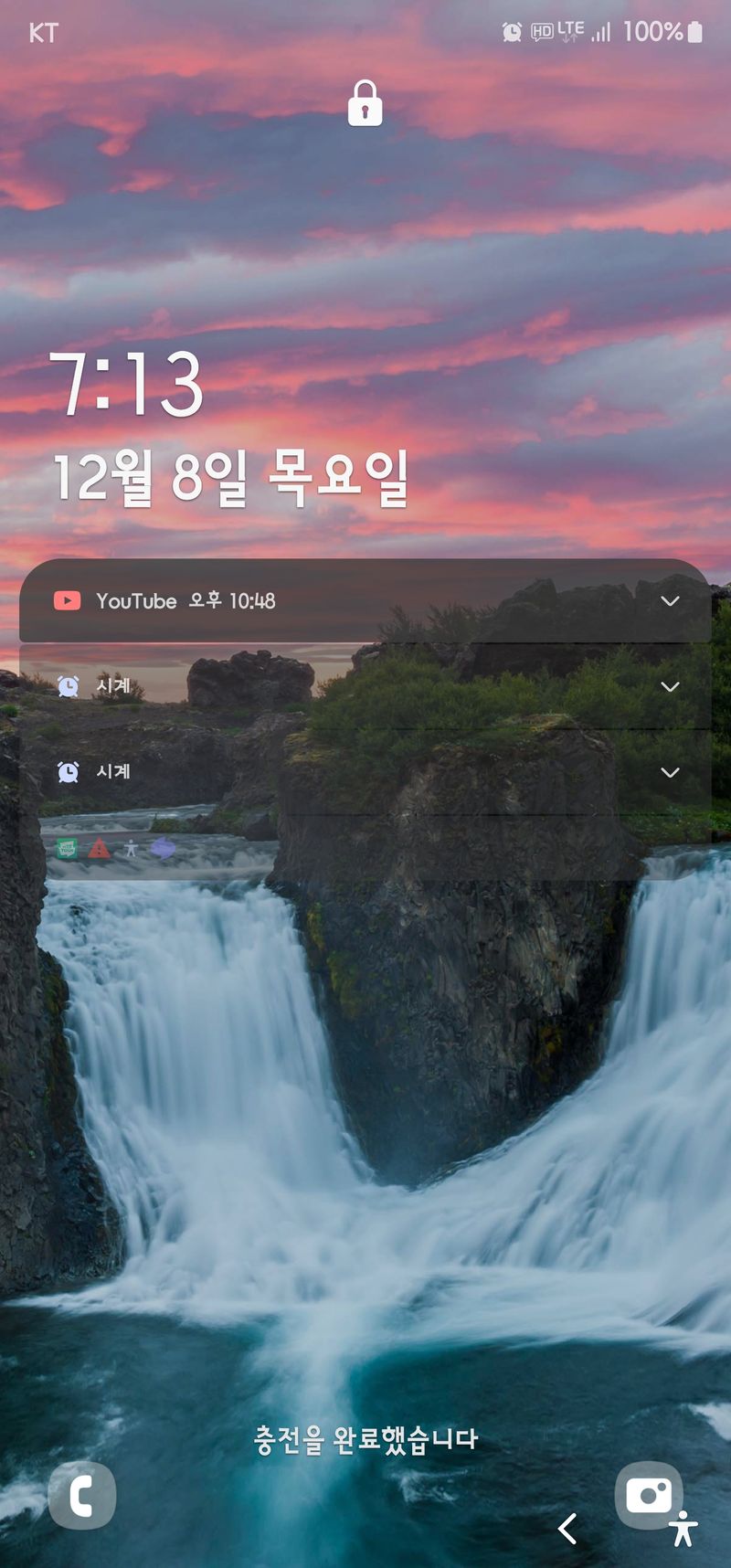Tap the second 시계 alarm clock icon
This screenshot has width=731, height=1568.
pos(66,771)
